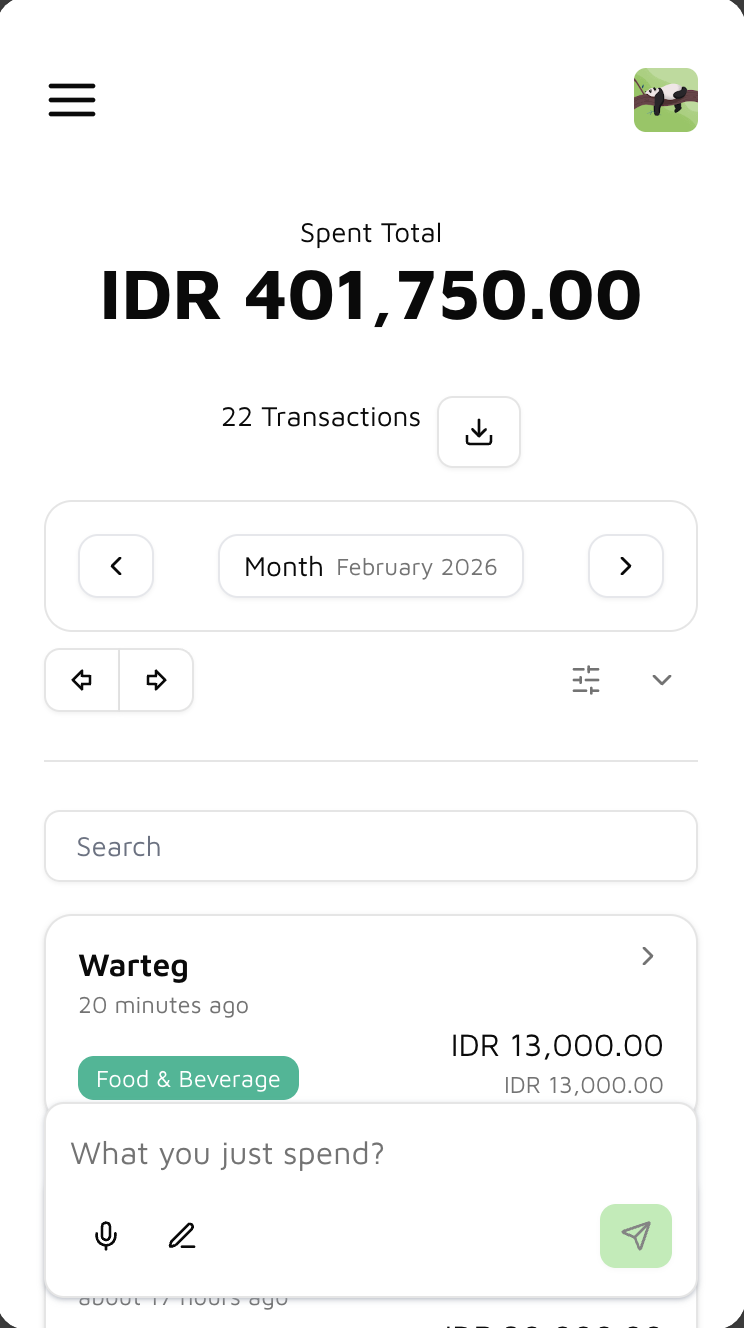Go to next month

tap(626, 566)
